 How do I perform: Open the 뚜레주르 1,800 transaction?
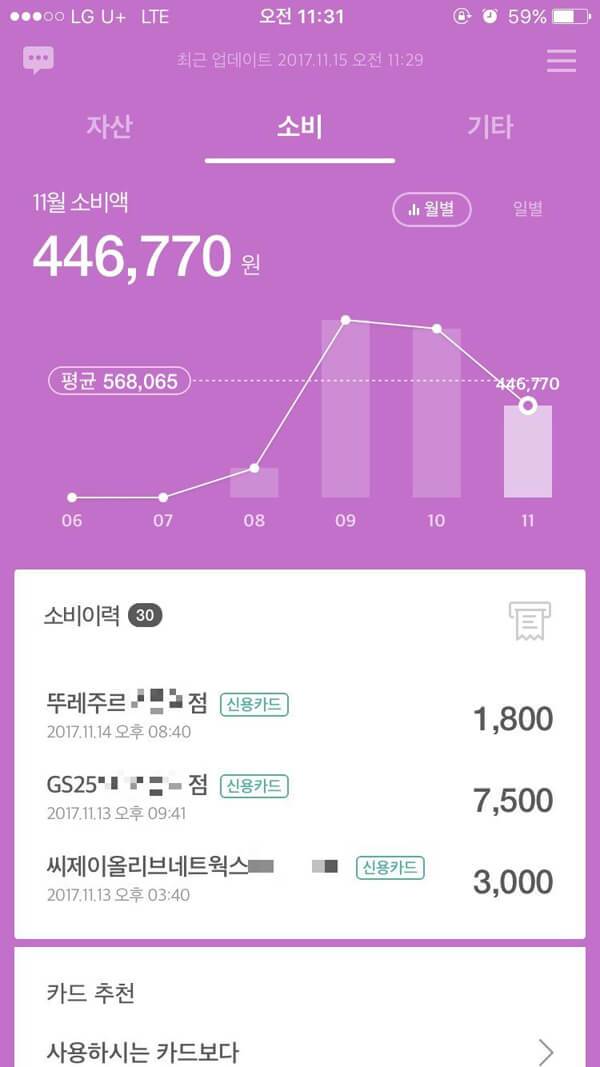point(300,716)
